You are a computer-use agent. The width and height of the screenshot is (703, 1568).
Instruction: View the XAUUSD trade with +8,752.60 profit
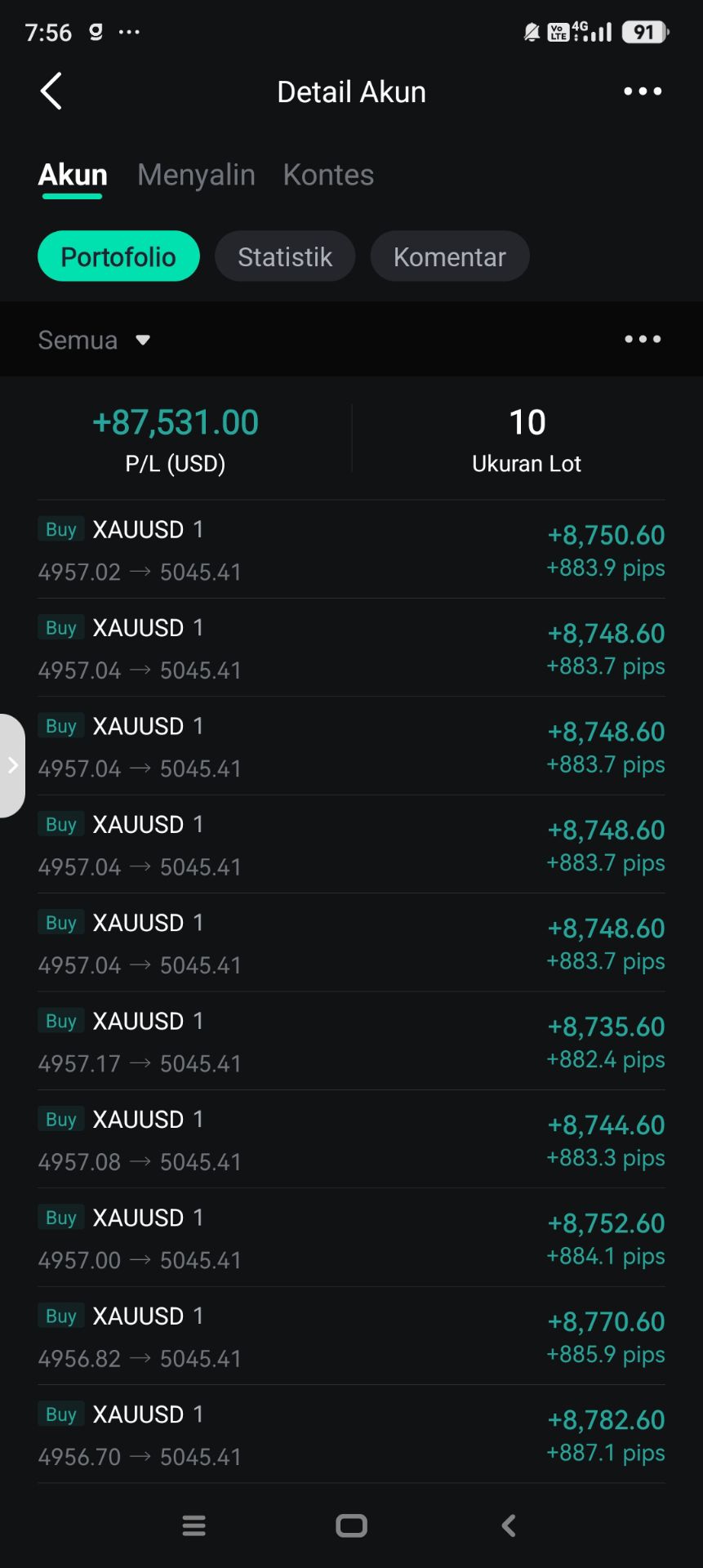pyautogui.click(x=351, y=1237)
